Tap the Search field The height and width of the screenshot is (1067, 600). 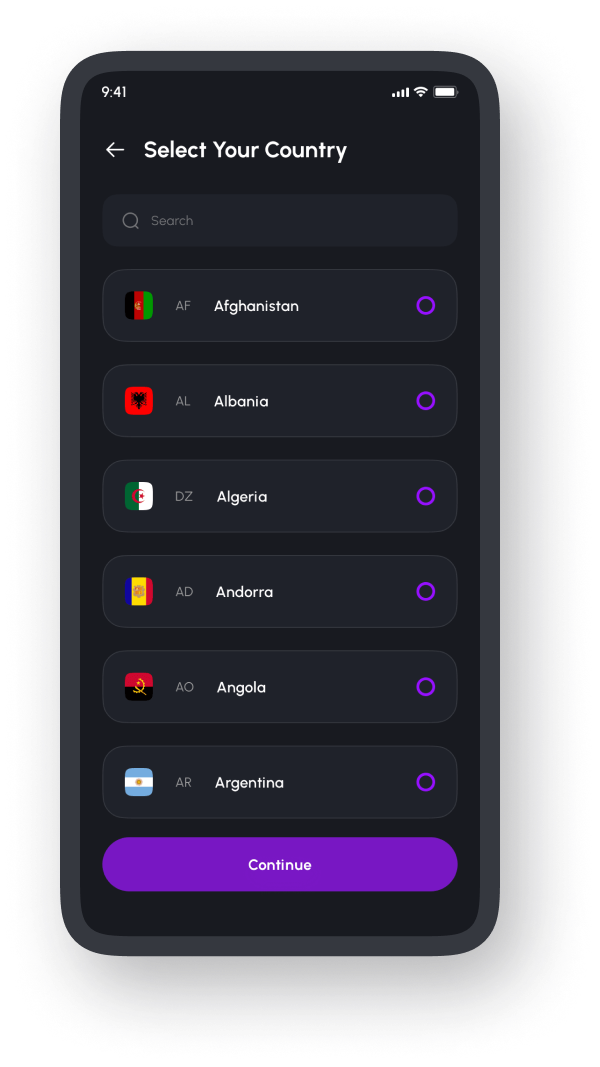tap(280, 220)
